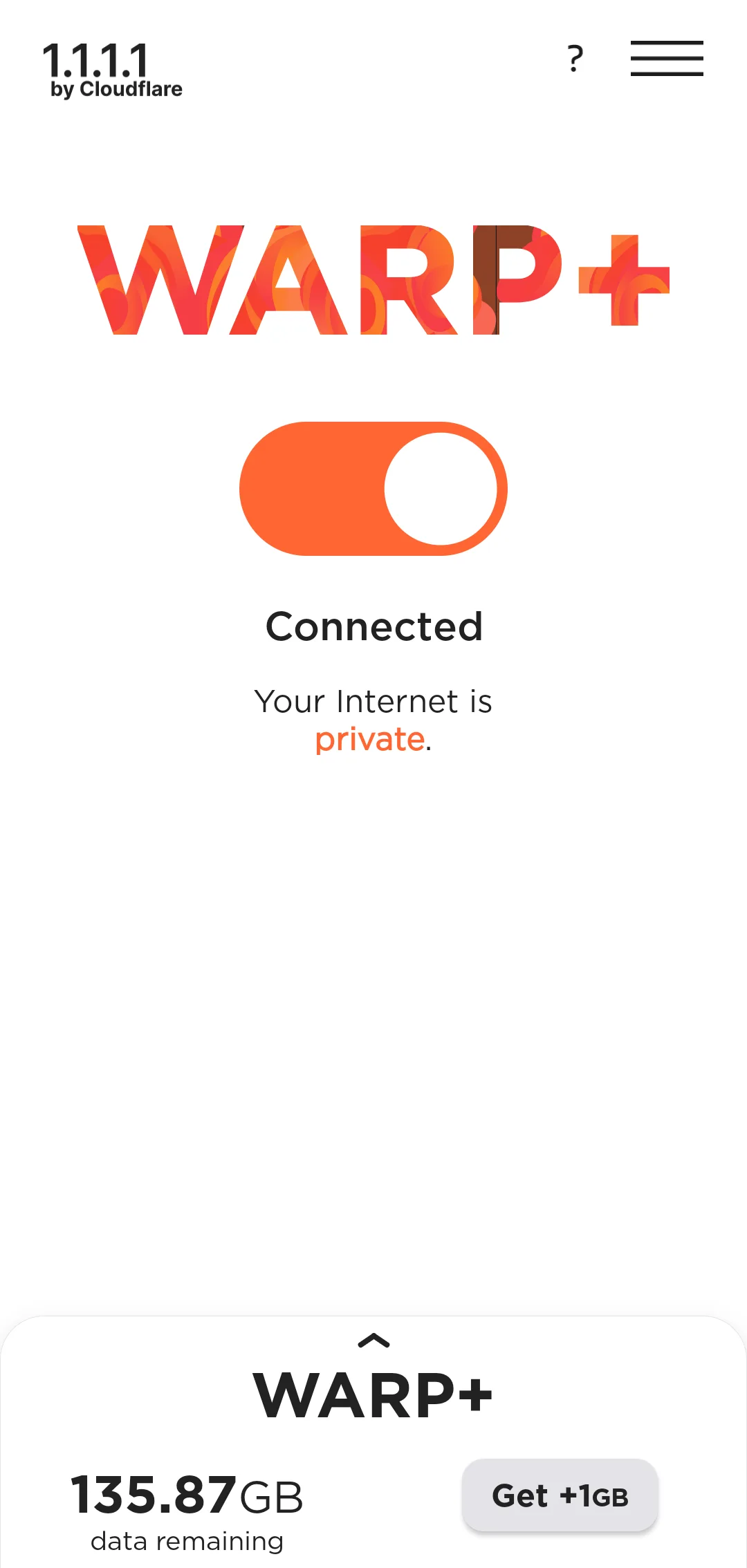Open the hamburger menu
The image size is (747, 1568).
pyautogui.click(x=667, y=59)
